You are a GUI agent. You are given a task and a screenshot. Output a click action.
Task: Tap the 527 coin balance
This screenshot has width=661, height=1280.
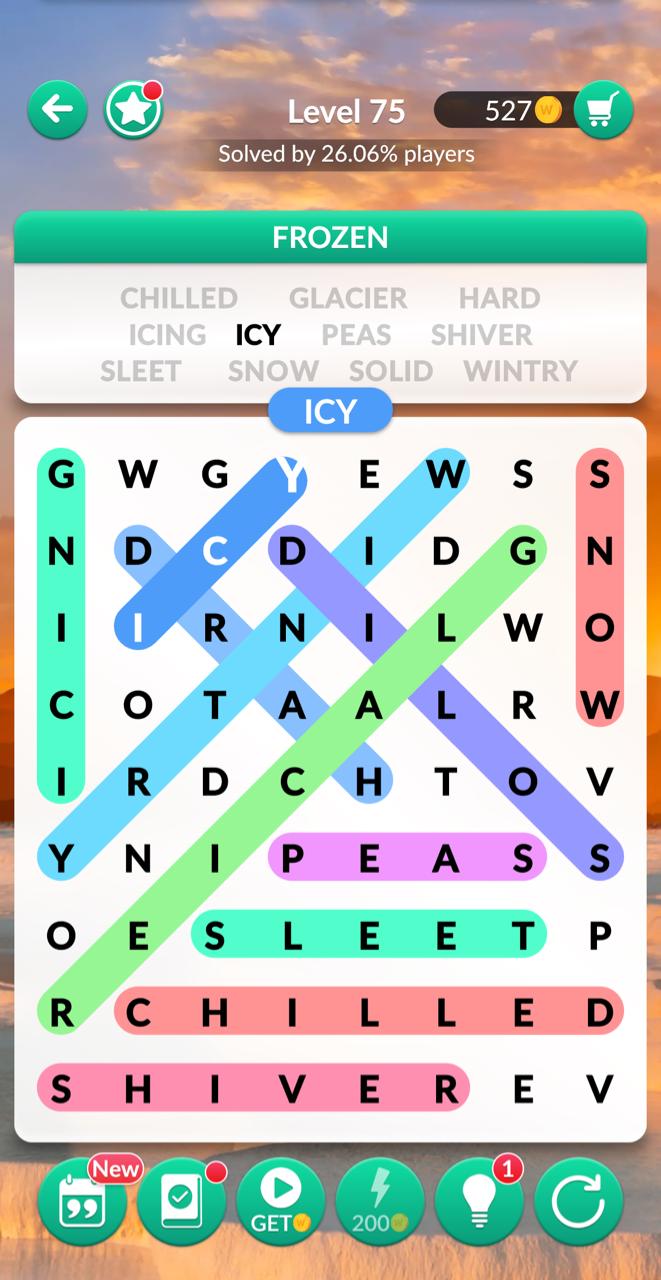pyautogui.click(x=510, y=110)
